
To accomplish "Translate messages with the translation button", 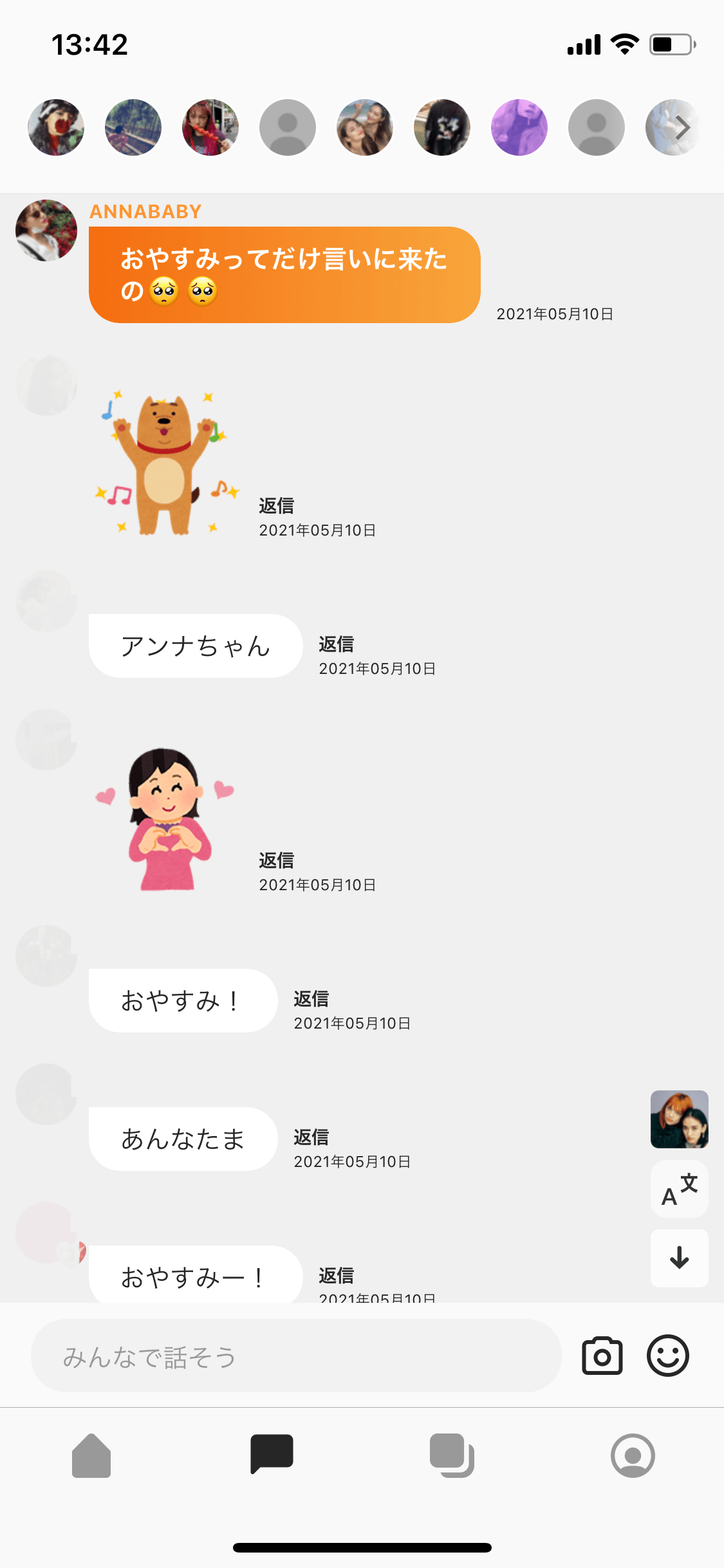I will click(x=679, y=1189).
